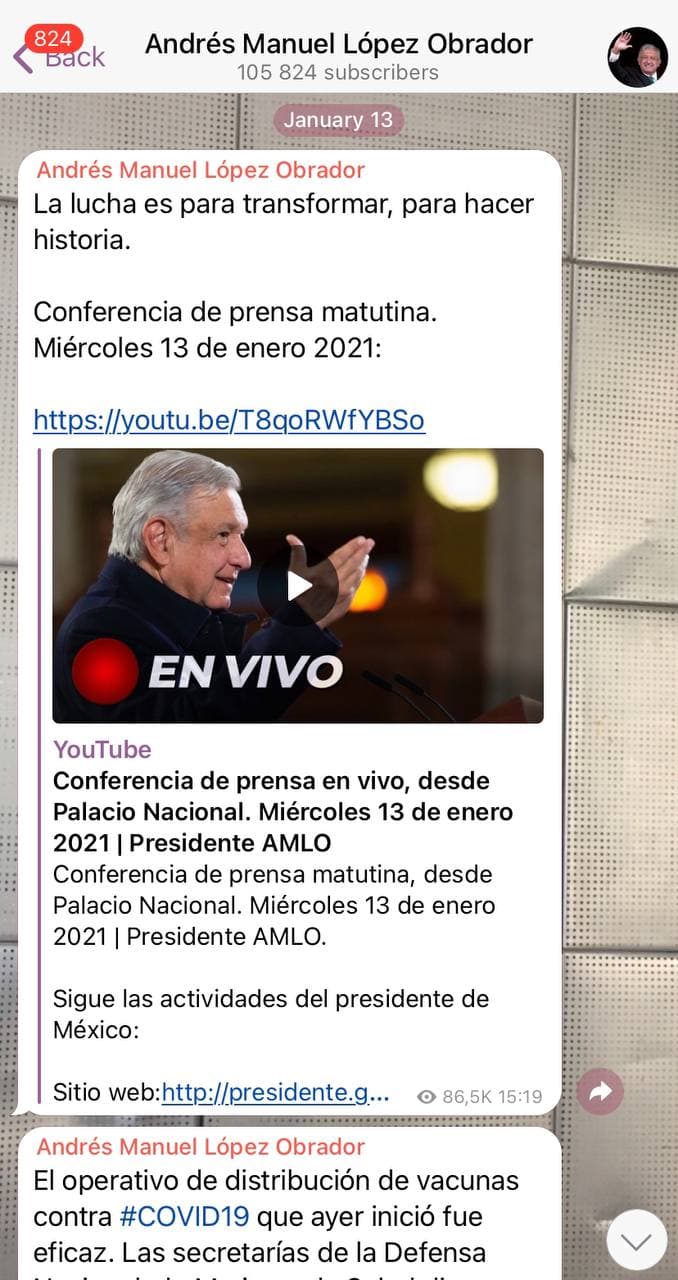This screenshot has height=1280, width=678.
Task: Play the EN VIVO YouTube video
Action: [297, 586]
